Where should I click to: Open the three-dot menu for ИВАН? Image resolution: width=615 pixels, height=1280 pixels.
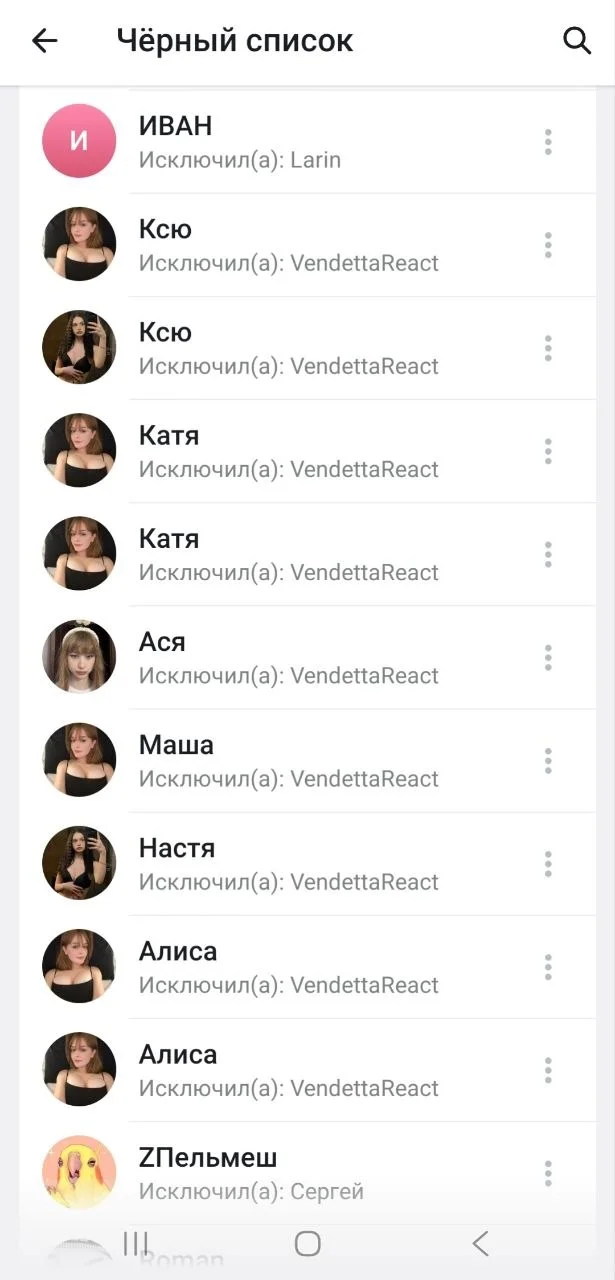548,142
